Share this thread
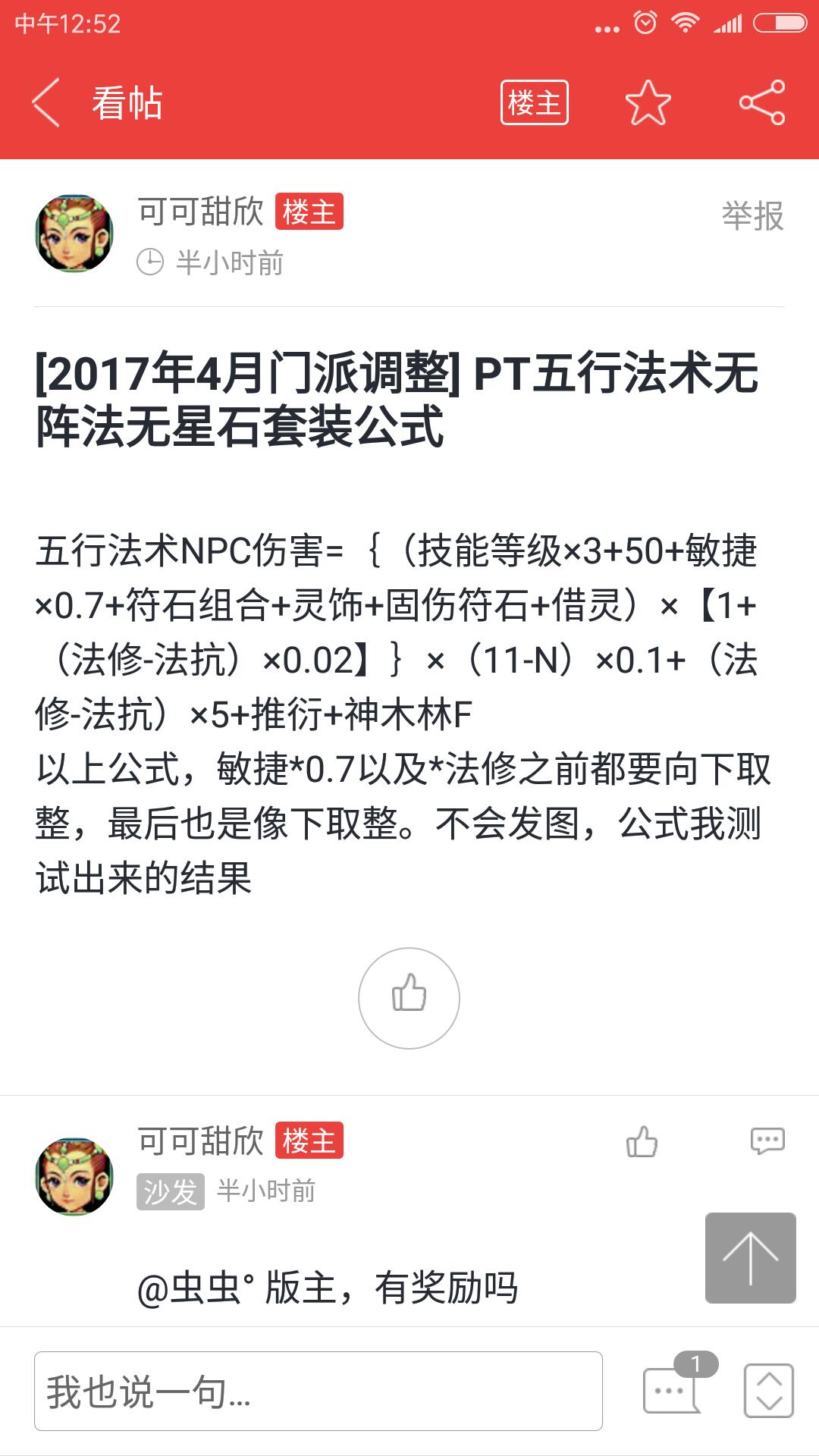This screenshot has width=819, height=1456. [x=761, y=102]
